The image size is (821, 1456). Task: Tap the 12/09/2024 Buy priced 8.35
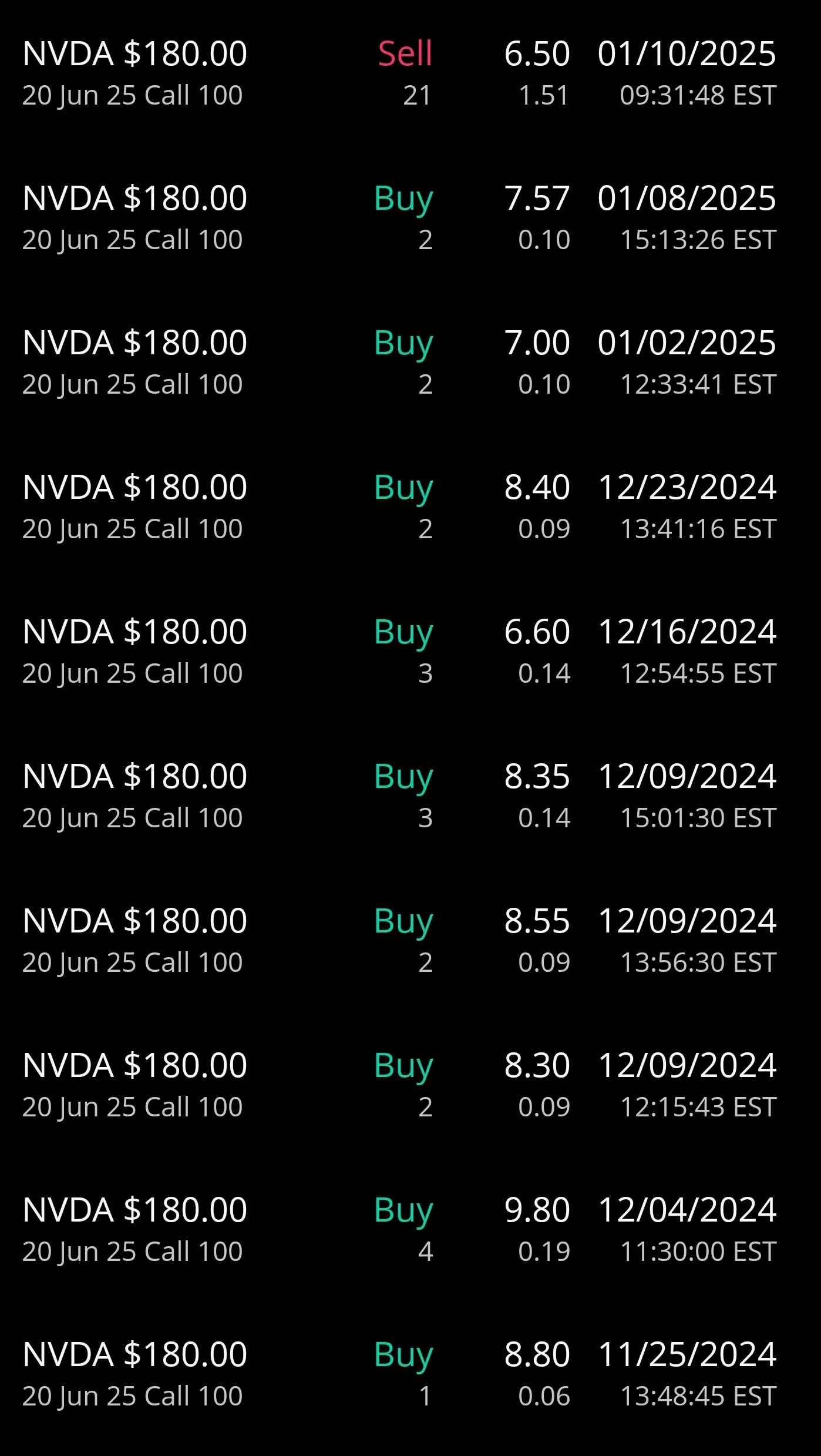point(410,796)
